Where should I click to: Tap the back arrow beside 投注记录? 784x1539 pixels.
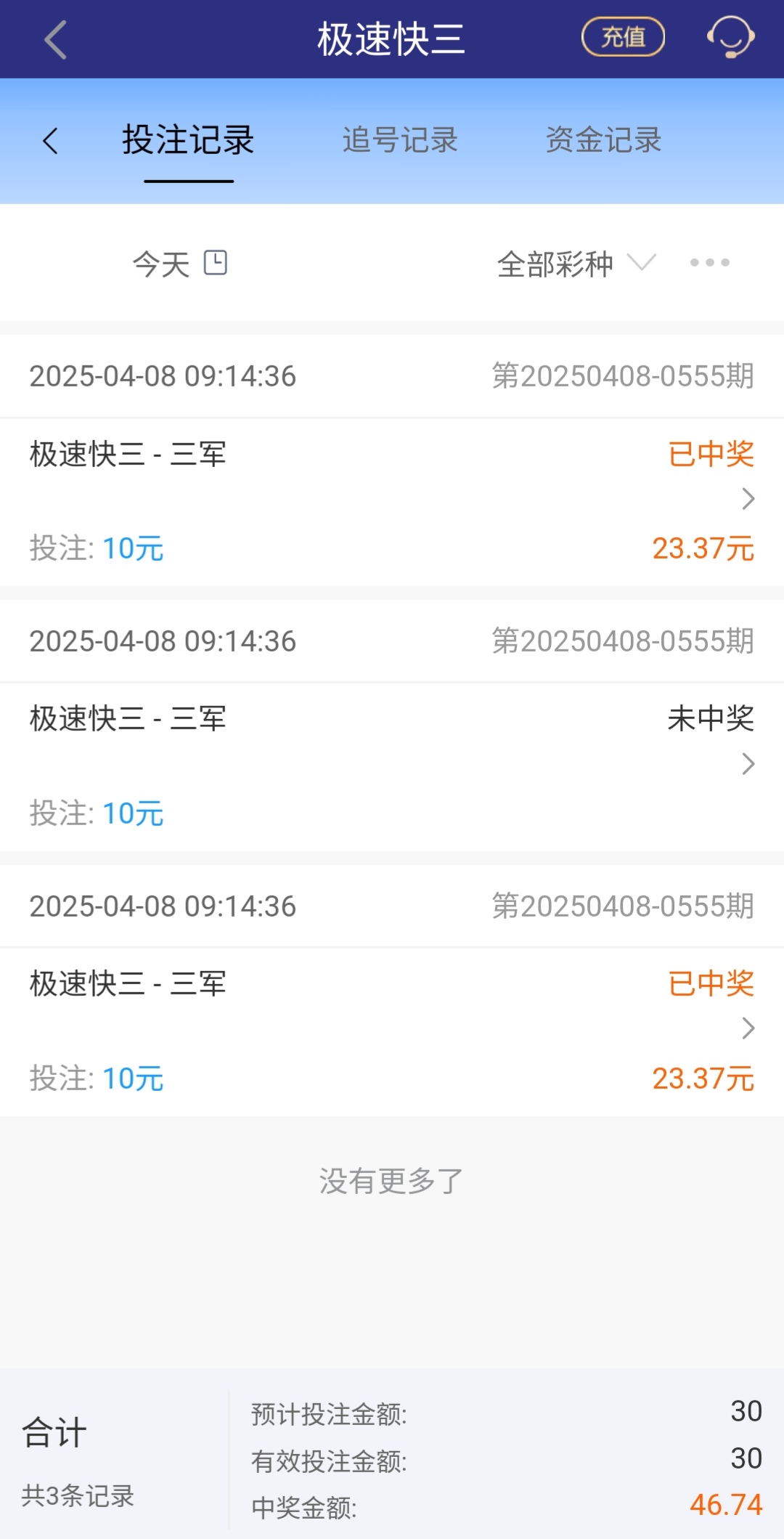click(50, 141)
